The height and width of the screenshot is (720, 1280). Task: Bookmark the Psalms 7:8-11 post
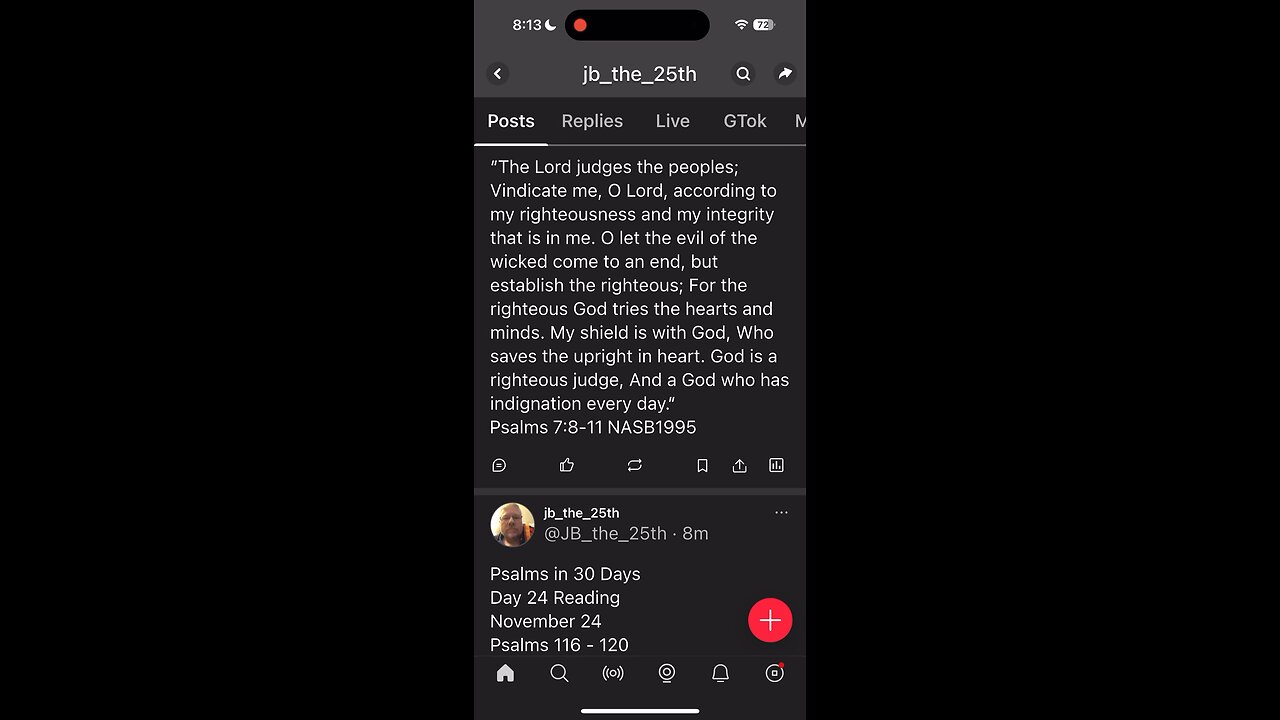702,465
